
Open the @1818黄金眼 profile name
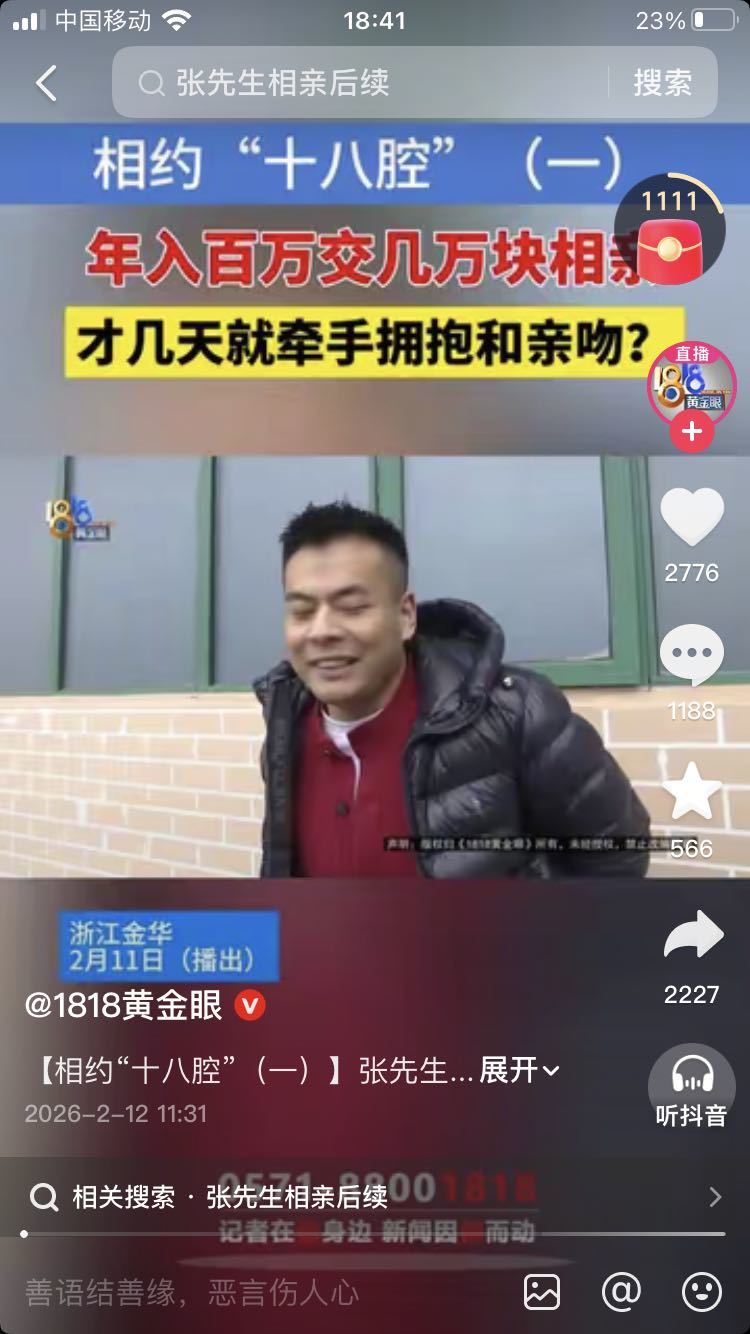(124, 1006)
